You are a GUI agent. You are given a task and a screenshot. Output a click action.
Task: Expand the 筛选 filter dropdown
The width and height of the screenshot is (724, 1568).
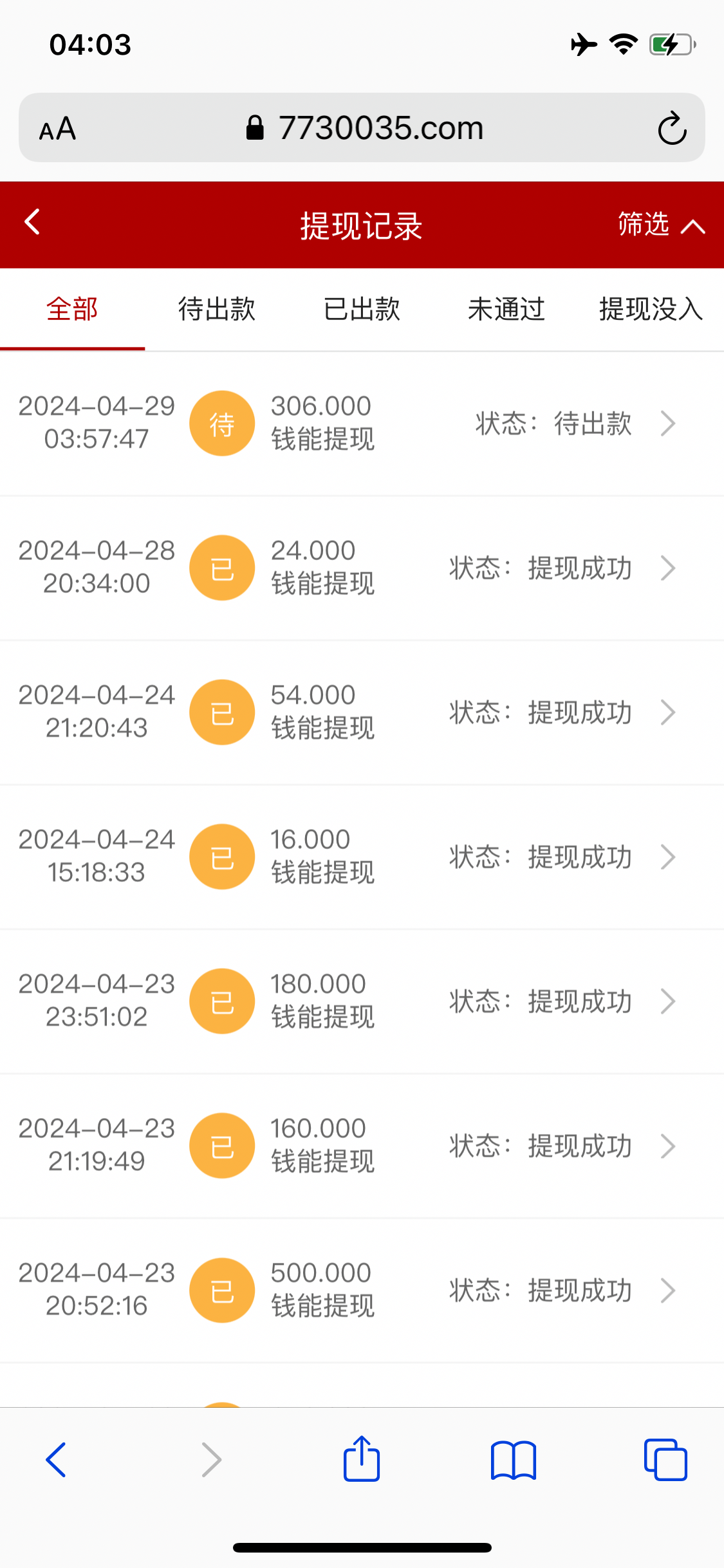click(660, 225)
